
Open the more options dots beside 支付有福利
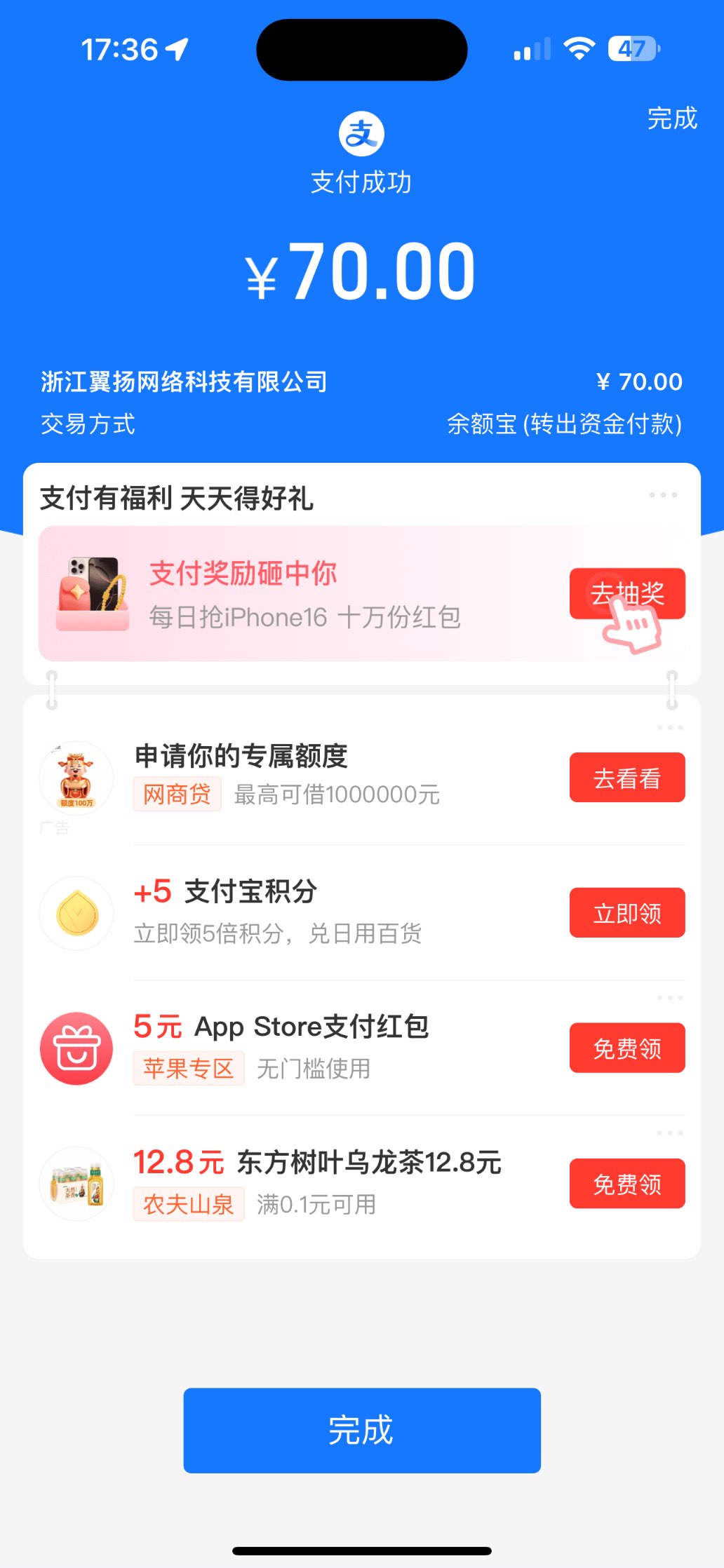click(662, 495)
